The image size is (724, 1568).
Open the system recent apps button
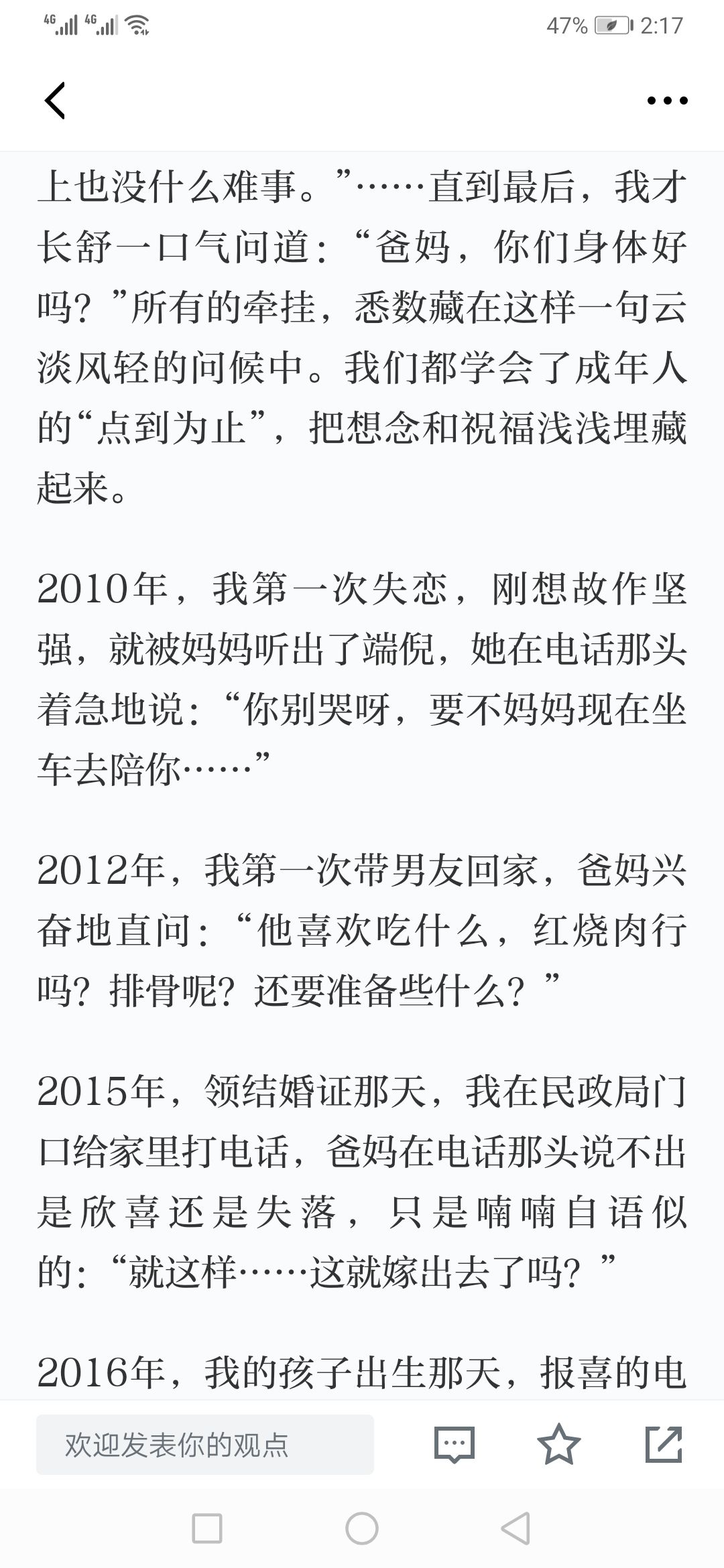[x=207, y=1529]
